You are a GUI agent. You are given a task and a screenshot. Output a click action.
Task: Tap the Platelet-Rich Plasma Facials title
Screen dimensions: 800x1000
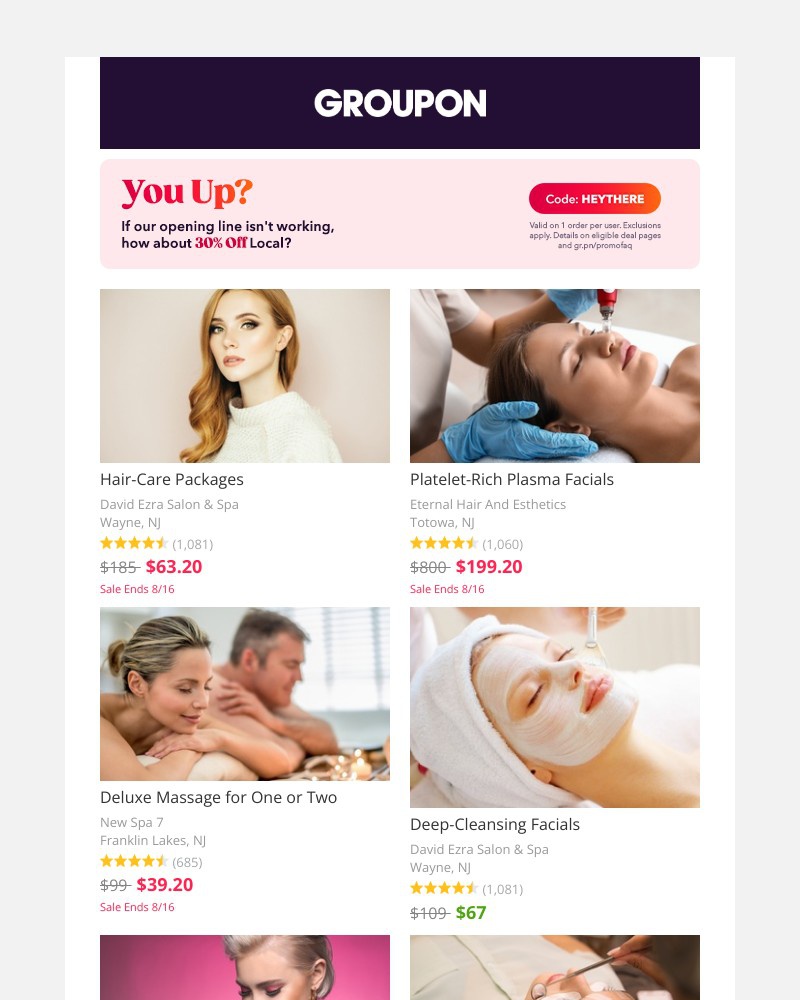[512, 479]
